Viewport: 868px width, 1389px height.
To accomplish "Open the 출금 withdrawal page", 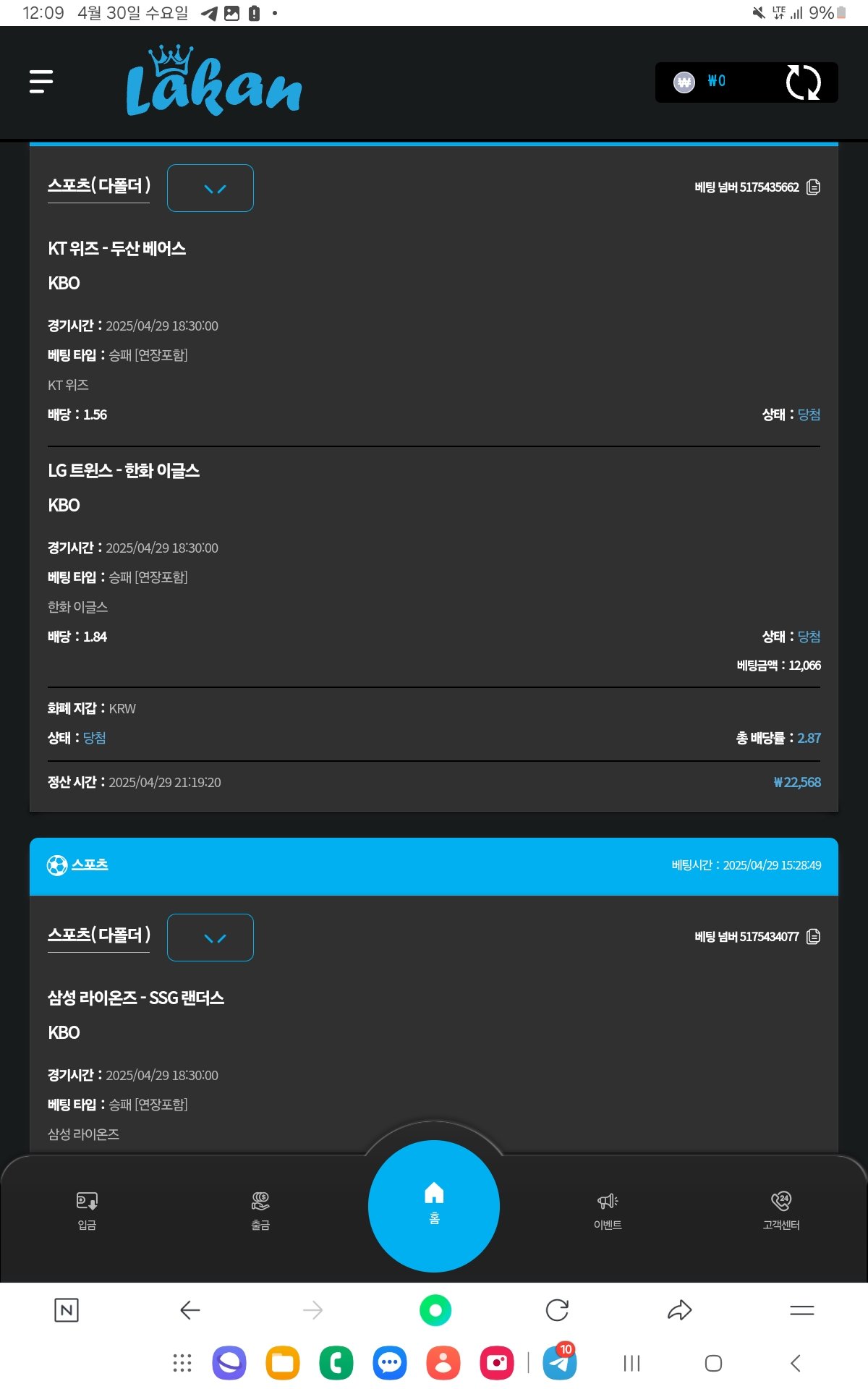I will coord(260,1209).
